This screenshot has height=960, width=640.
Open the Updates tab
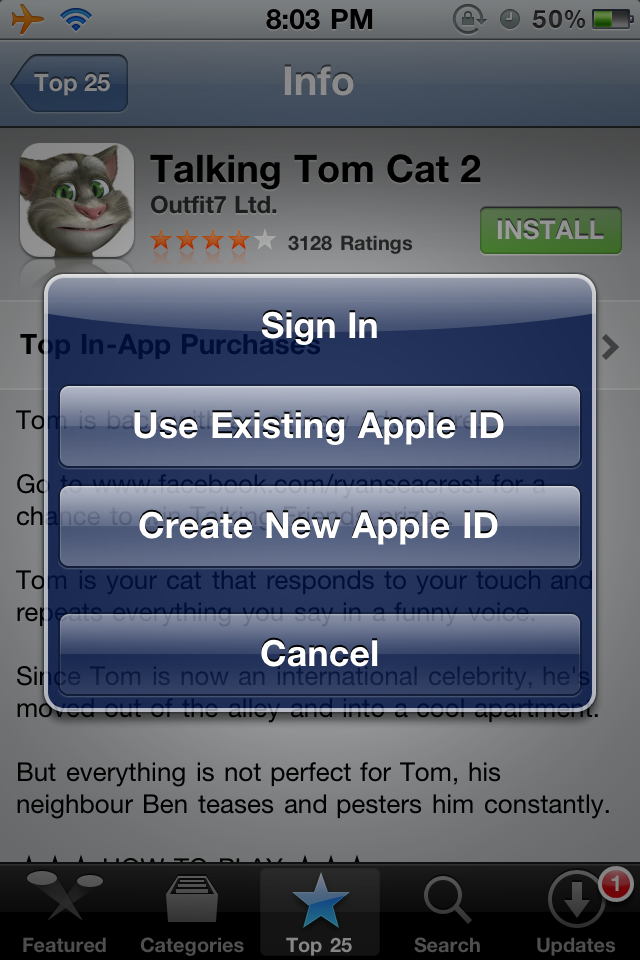(x=576, y=912)
